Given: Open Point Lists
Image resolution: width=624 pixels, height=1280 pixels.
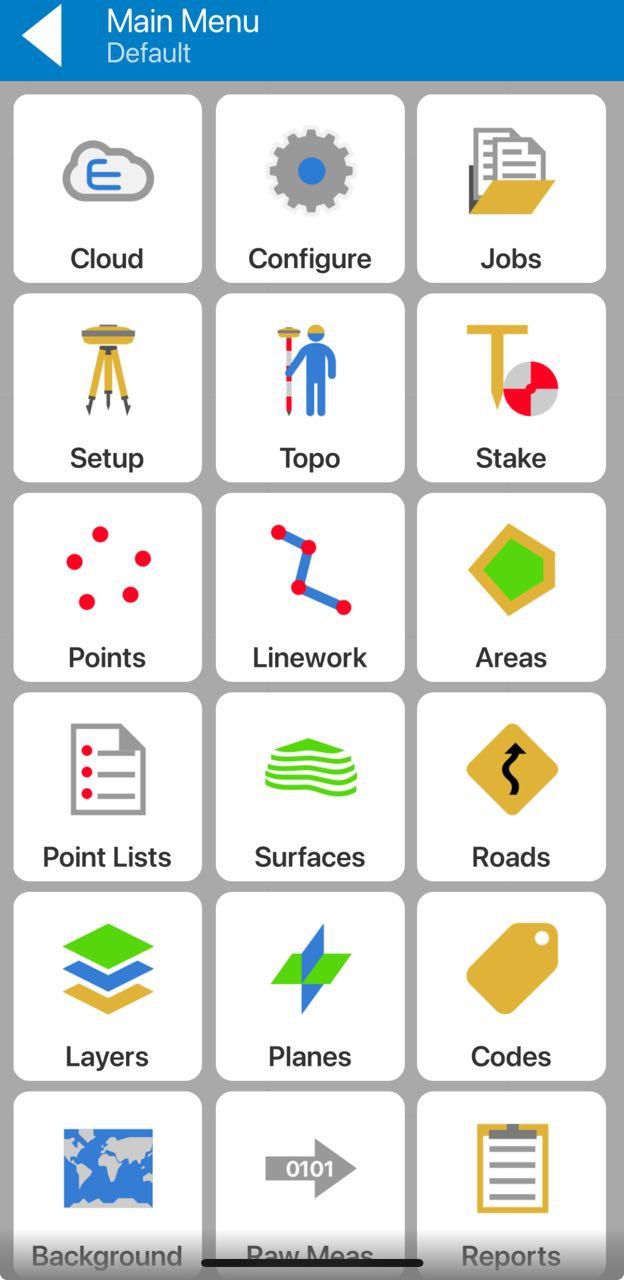Looking at the screenshot, I should tap(107, 787).
